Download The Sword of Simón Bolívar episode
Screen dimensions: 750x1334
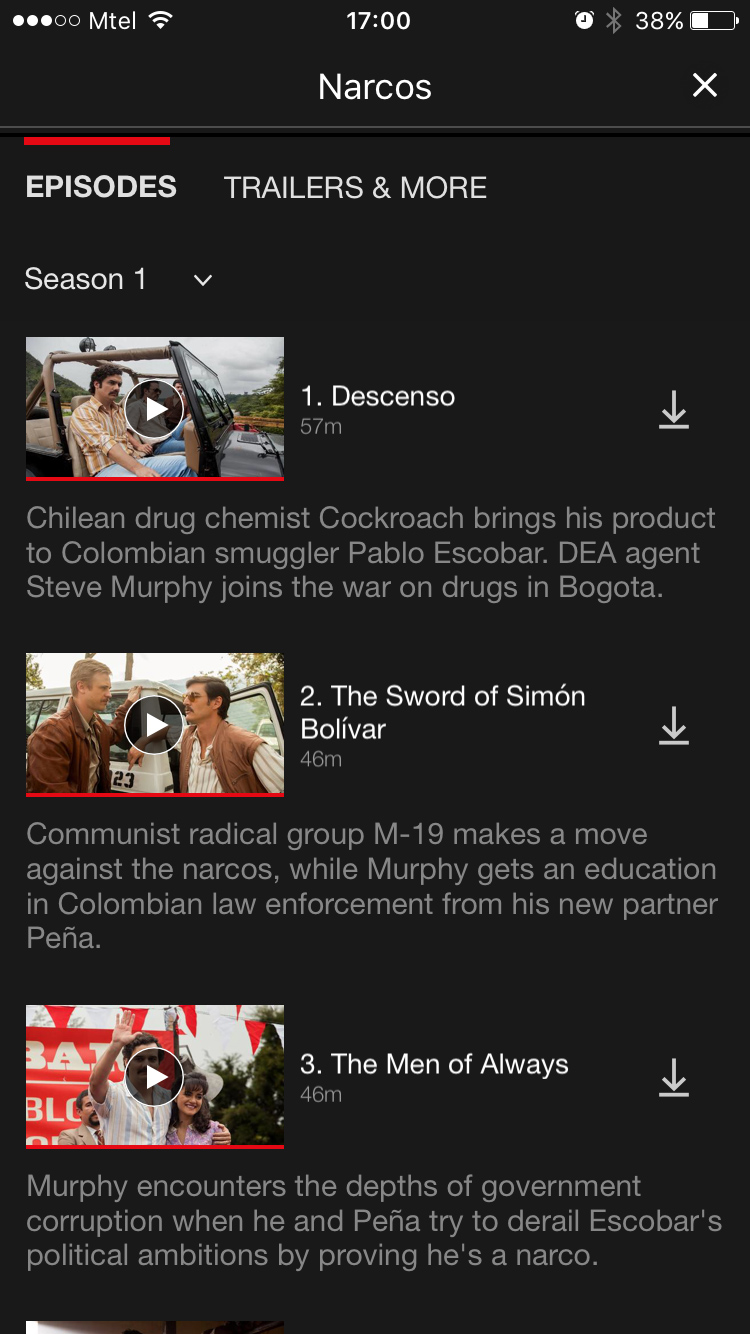point(674,726)
